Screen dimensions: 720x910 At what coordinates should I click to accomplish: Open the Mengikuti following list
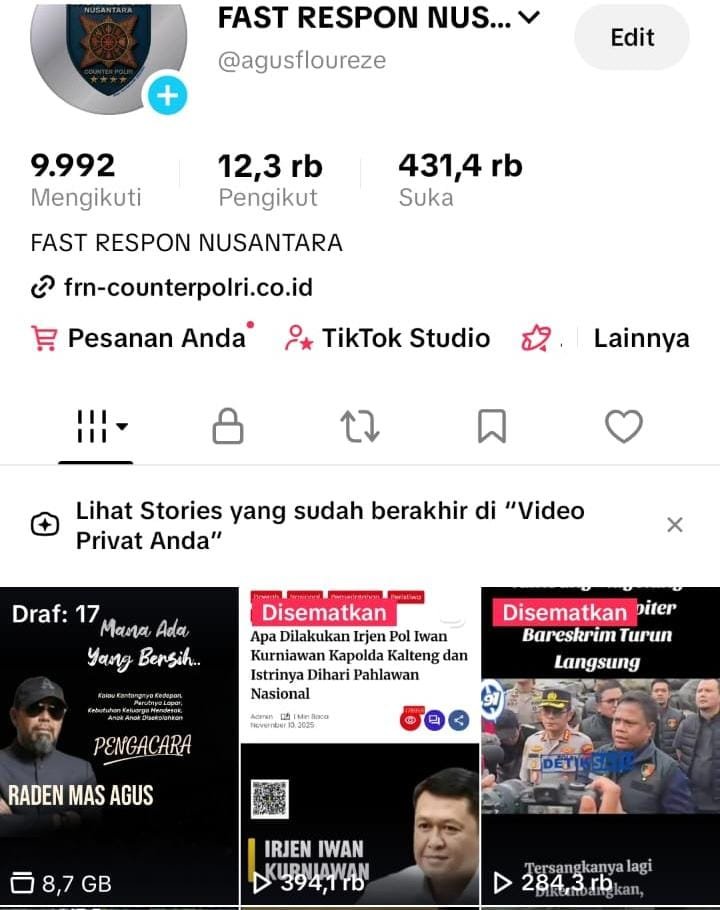[85, 180]
